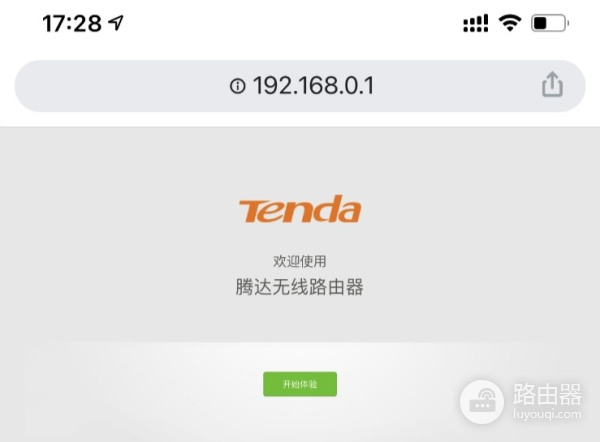Tap the green 开始体验 button
Screen dimensions: 600x442
(300, 384)
